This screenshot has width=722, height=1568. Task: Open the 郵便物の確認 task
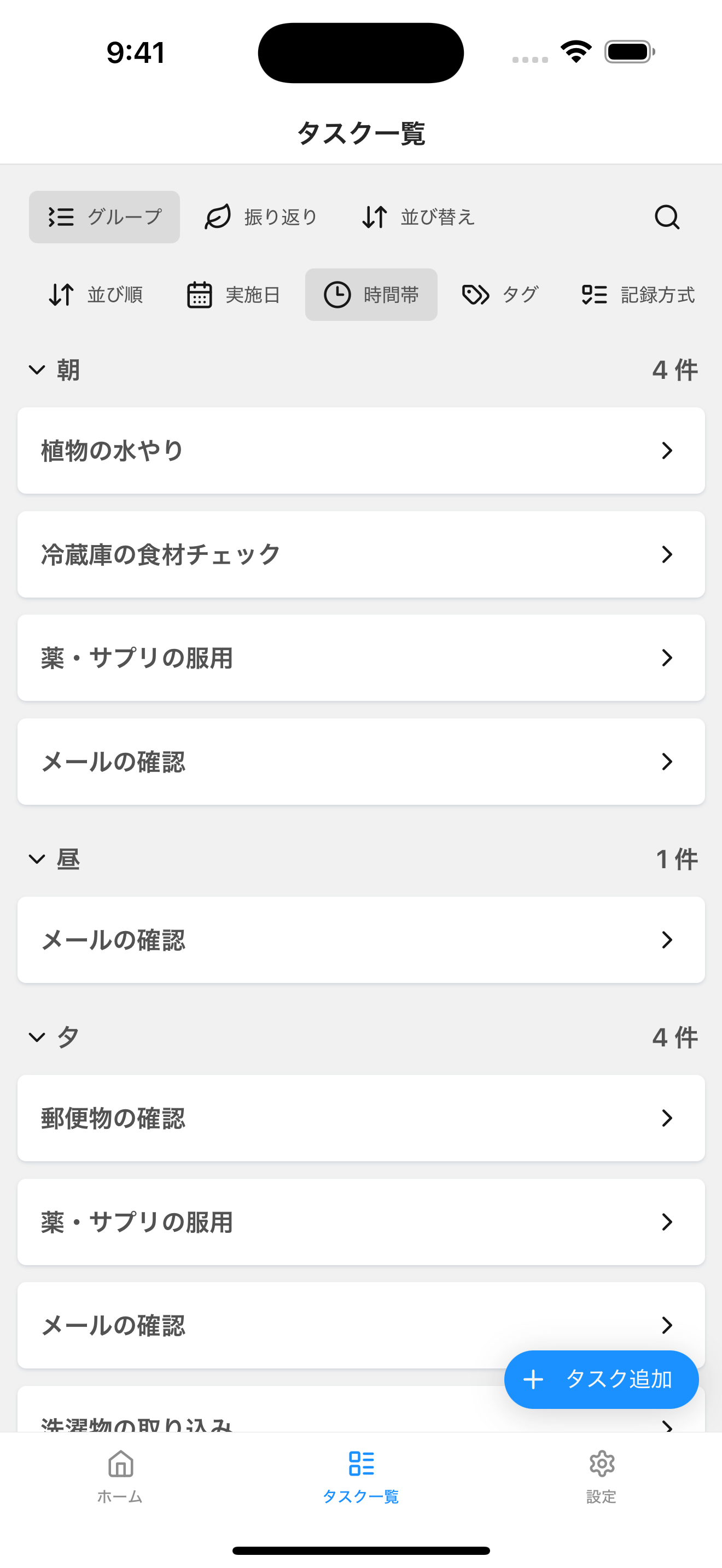[x=360, y=1118]
